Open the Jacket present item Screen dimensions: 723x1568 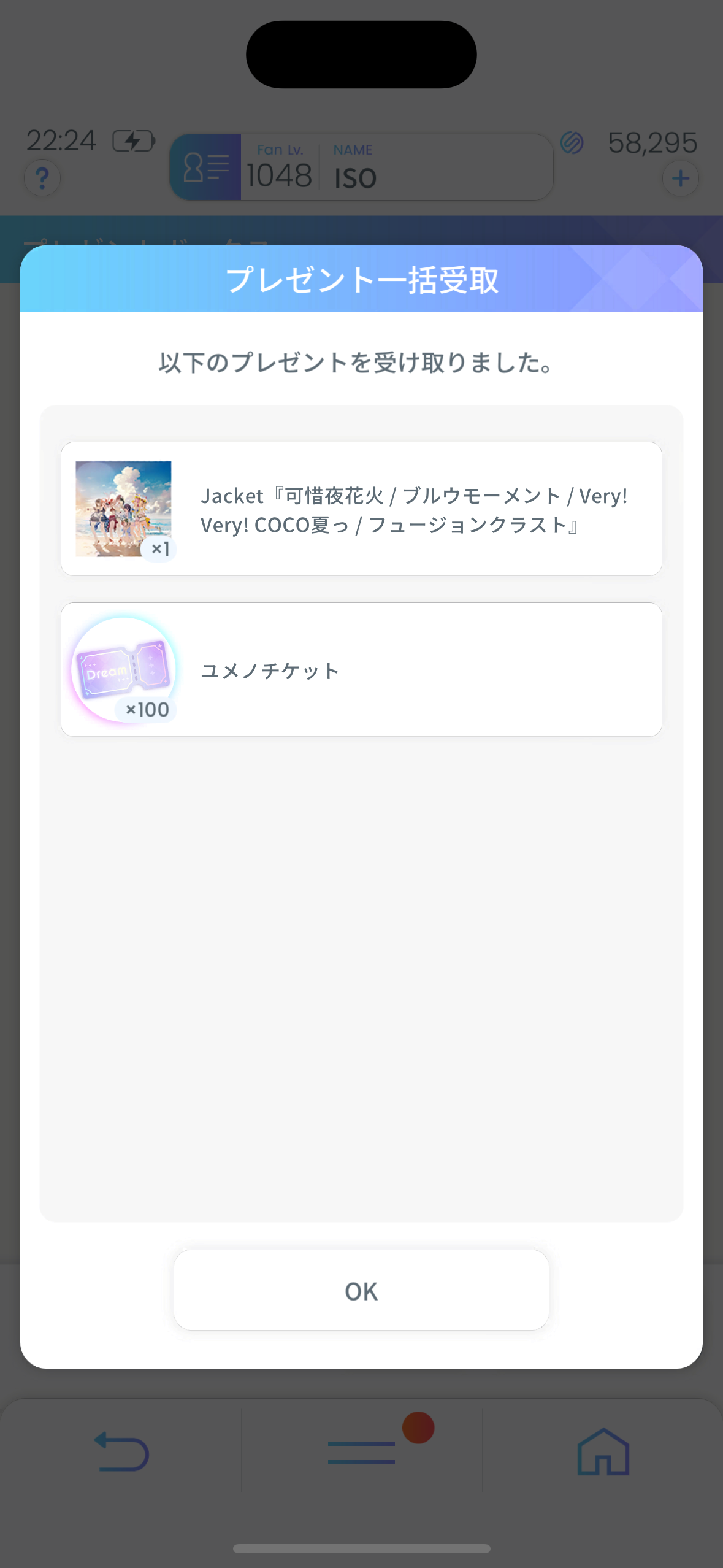click(x=361, y=509)
